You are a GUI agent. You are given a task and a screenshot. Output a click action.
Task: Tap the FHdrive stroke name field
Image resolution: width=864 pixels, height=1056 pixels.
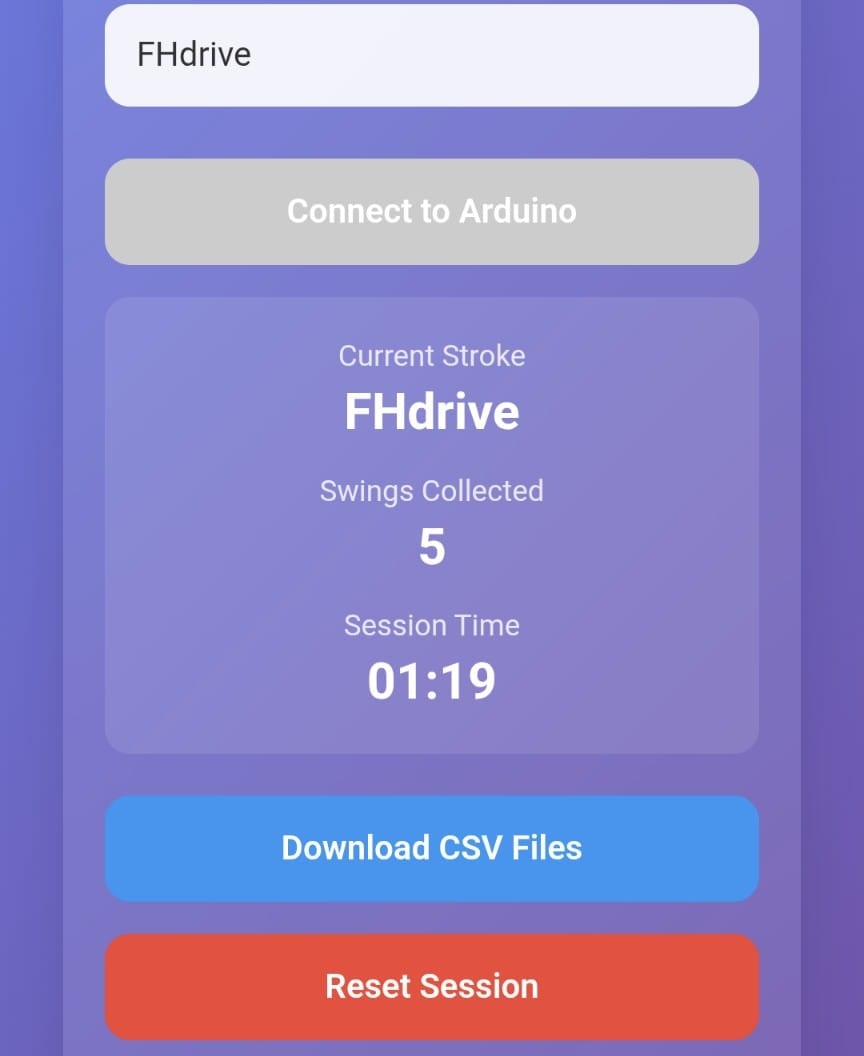[431, 55]
